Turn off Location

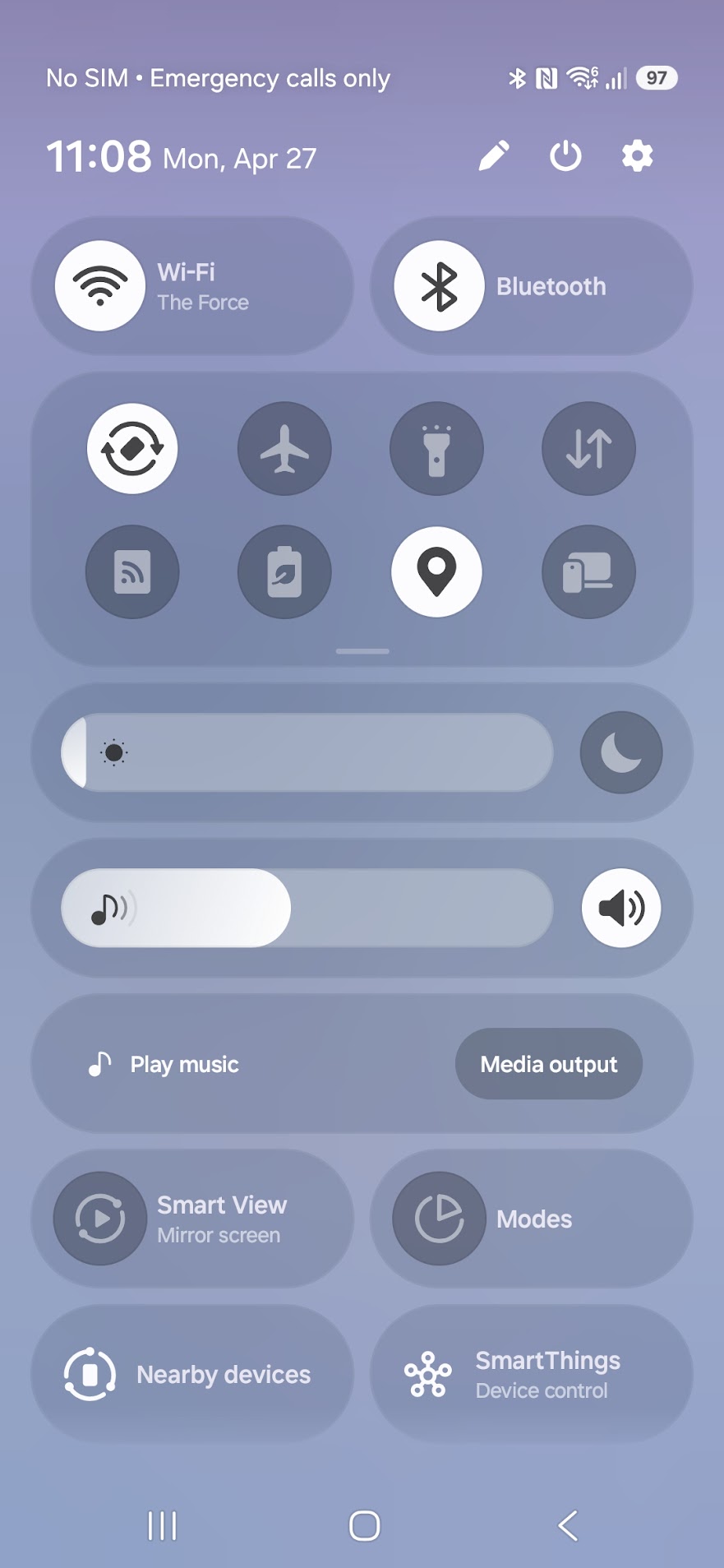(436, 571)
